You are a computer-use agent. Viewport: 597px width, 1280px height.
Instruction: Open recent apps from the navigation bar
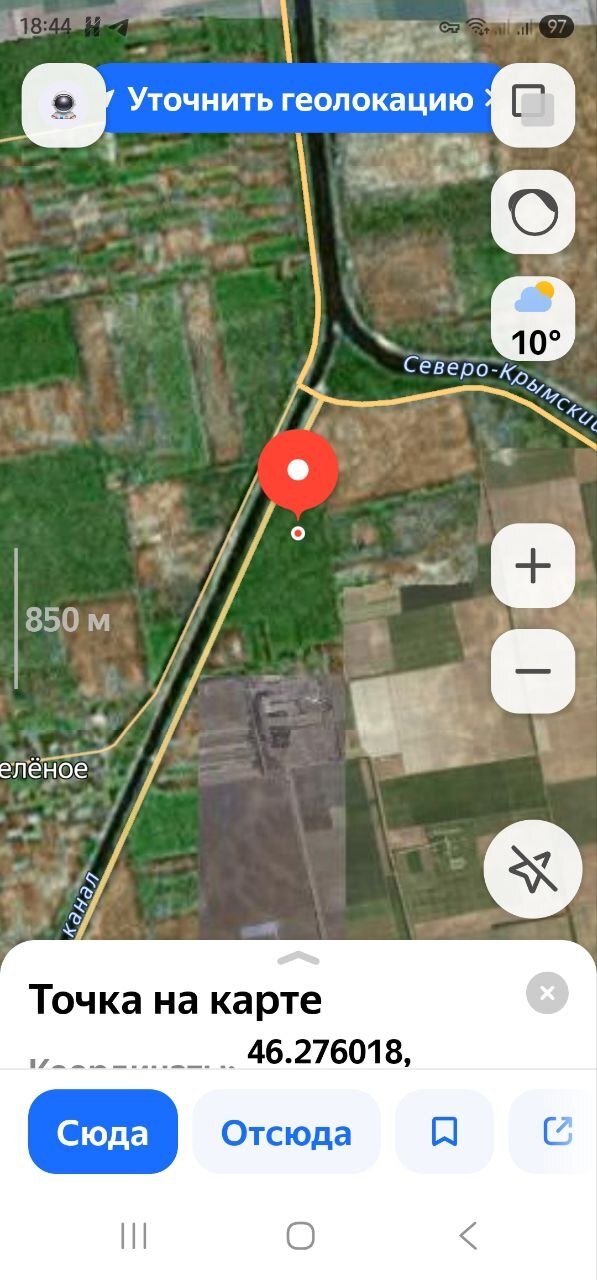click(x=133, y=1236)
